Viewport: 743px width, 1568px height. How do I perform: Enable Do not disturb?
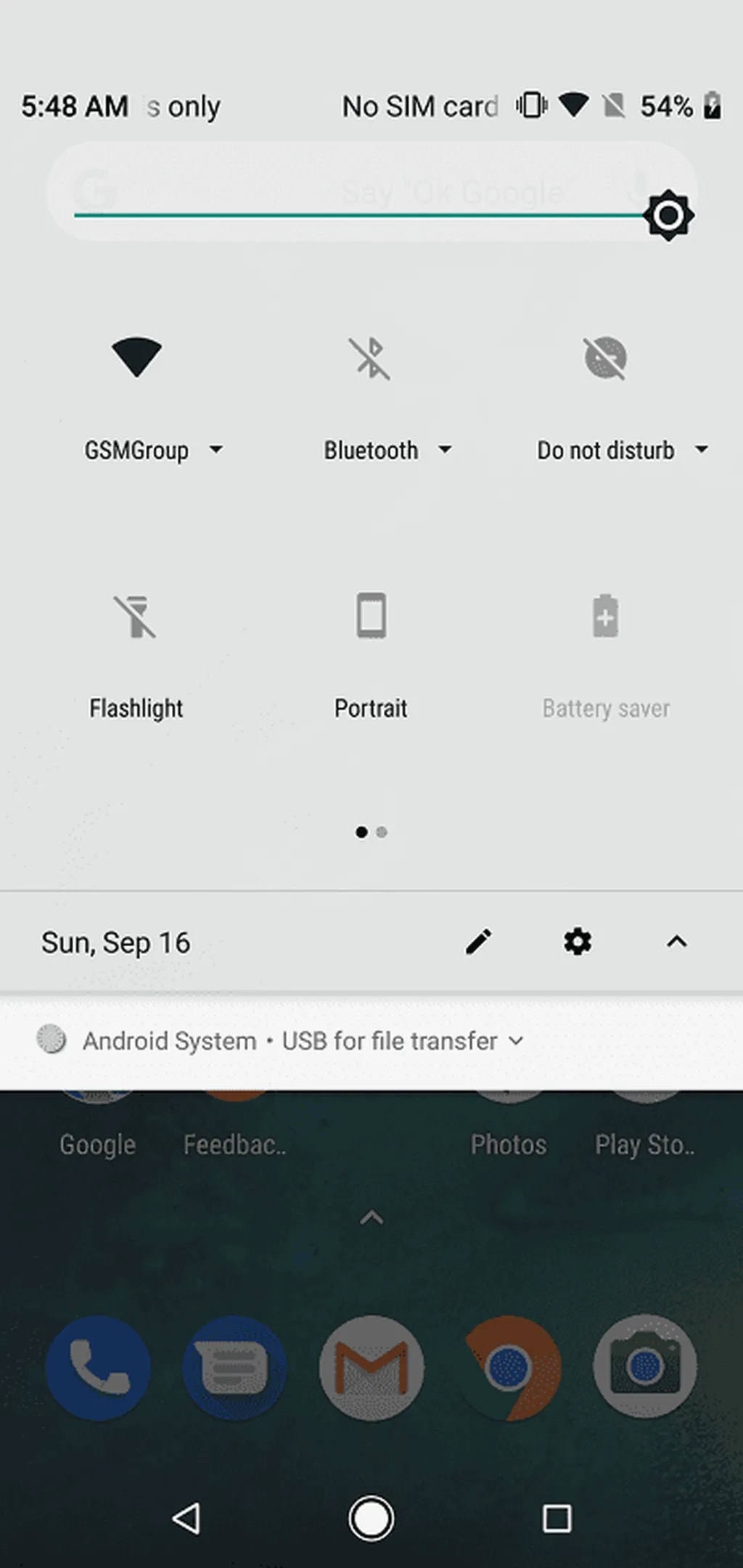pos(605,358)
